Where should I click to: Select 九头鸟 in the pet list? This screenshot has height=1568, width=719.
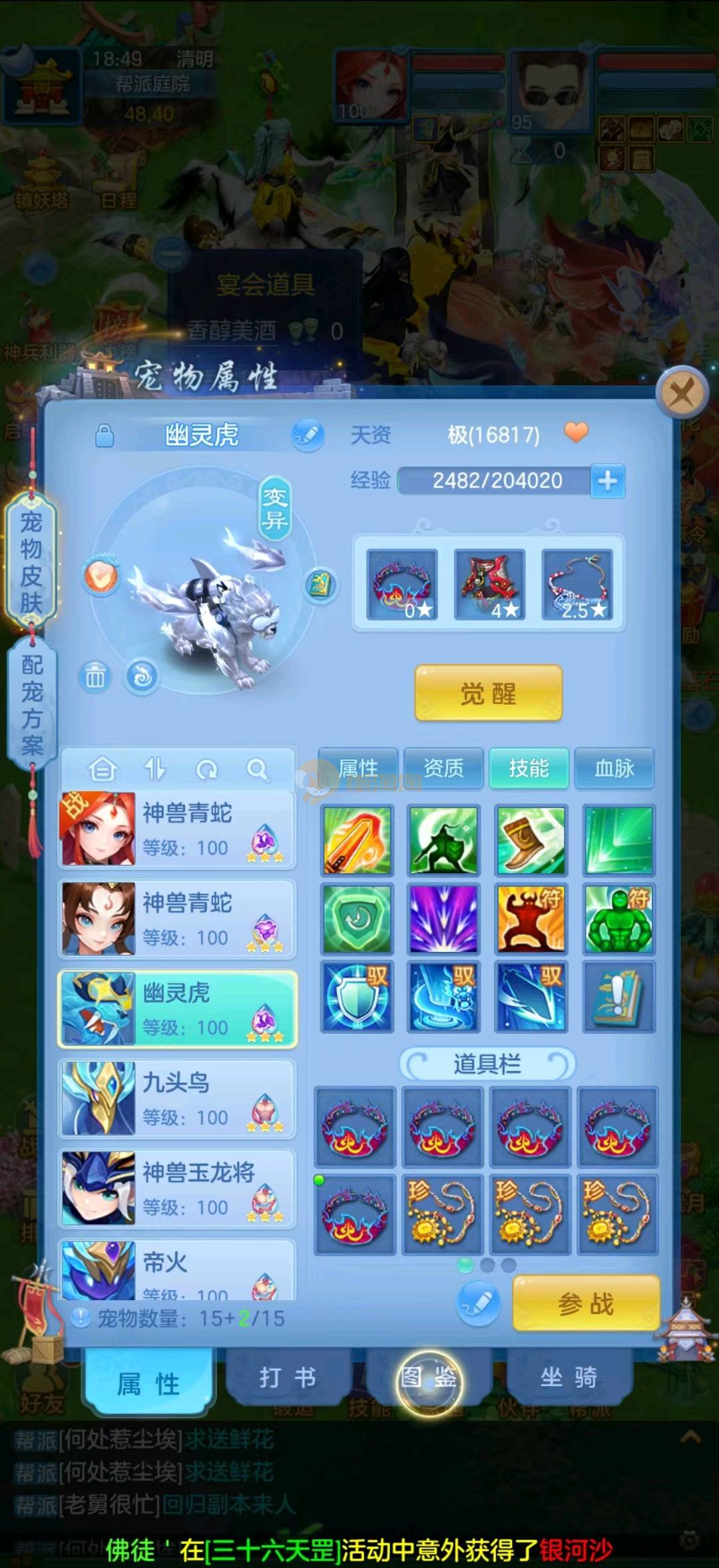177,1098
